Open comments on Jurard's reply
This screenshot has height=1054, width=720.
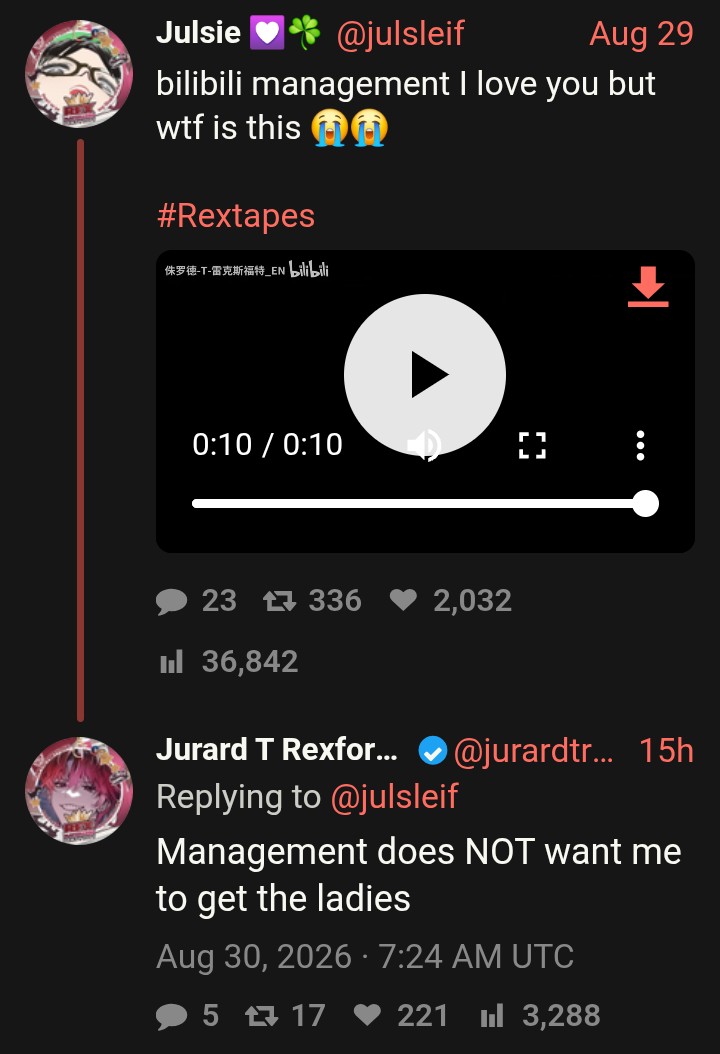[x=188, y=1015]
